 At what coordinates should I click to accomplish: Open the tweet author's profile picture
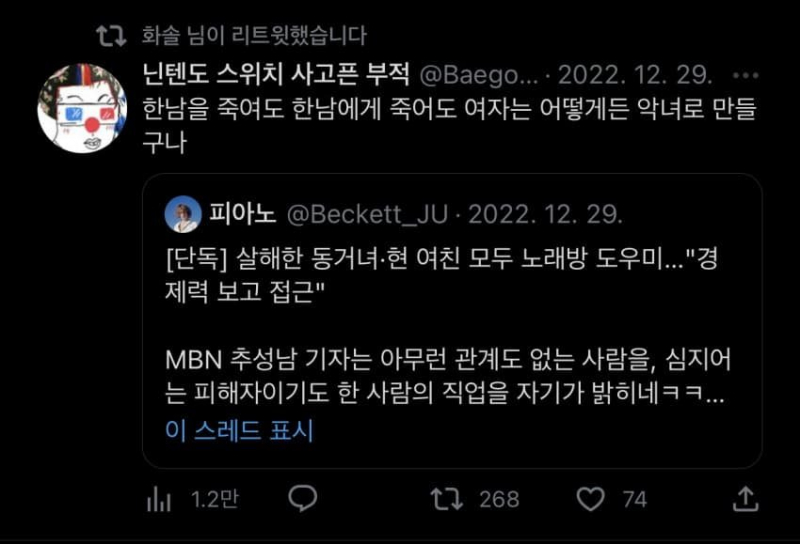(81, 108)
